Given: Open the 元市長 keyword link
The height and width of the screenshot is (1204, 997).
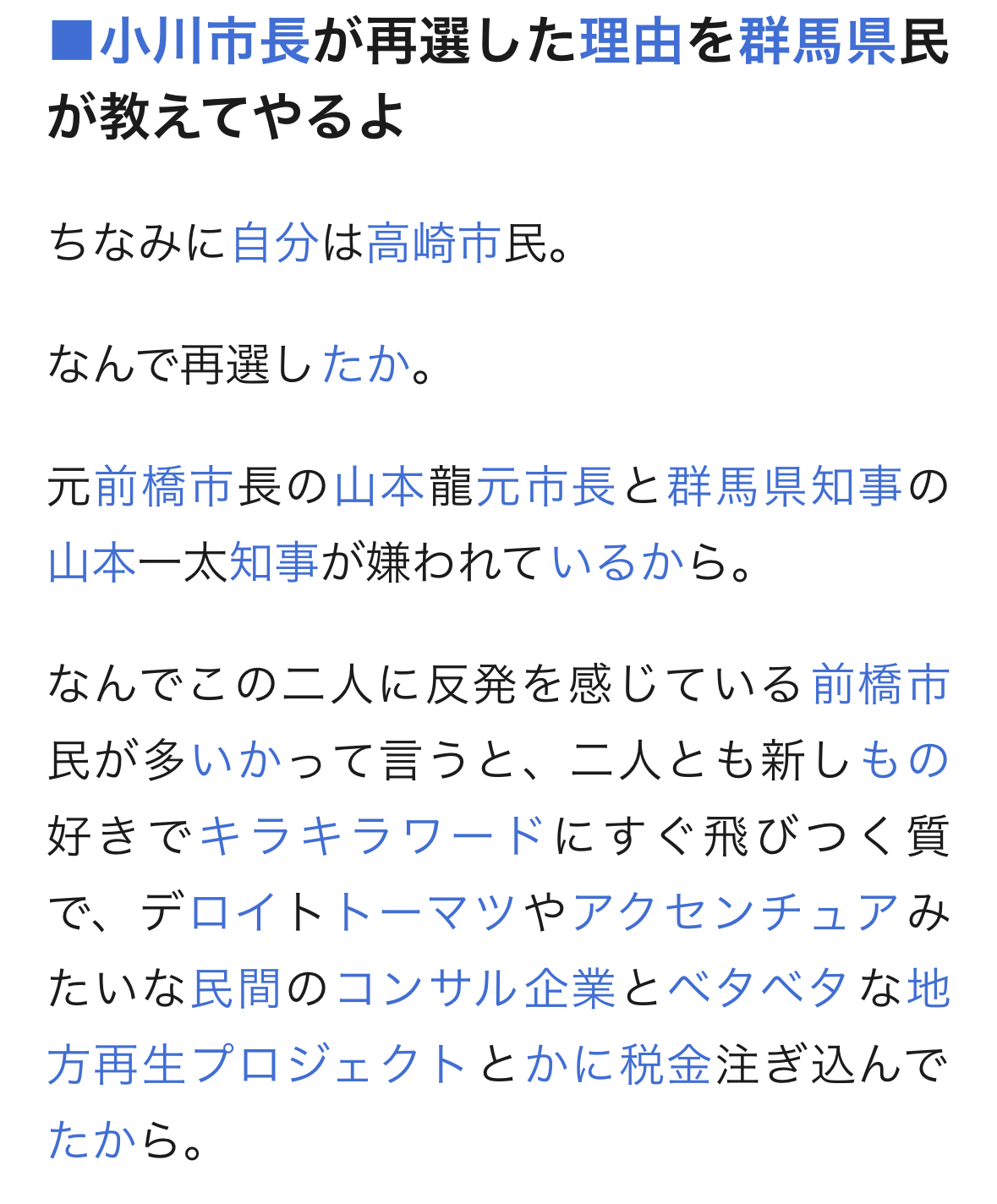Looking at the screenshot, I should click(x=545, y=487).
